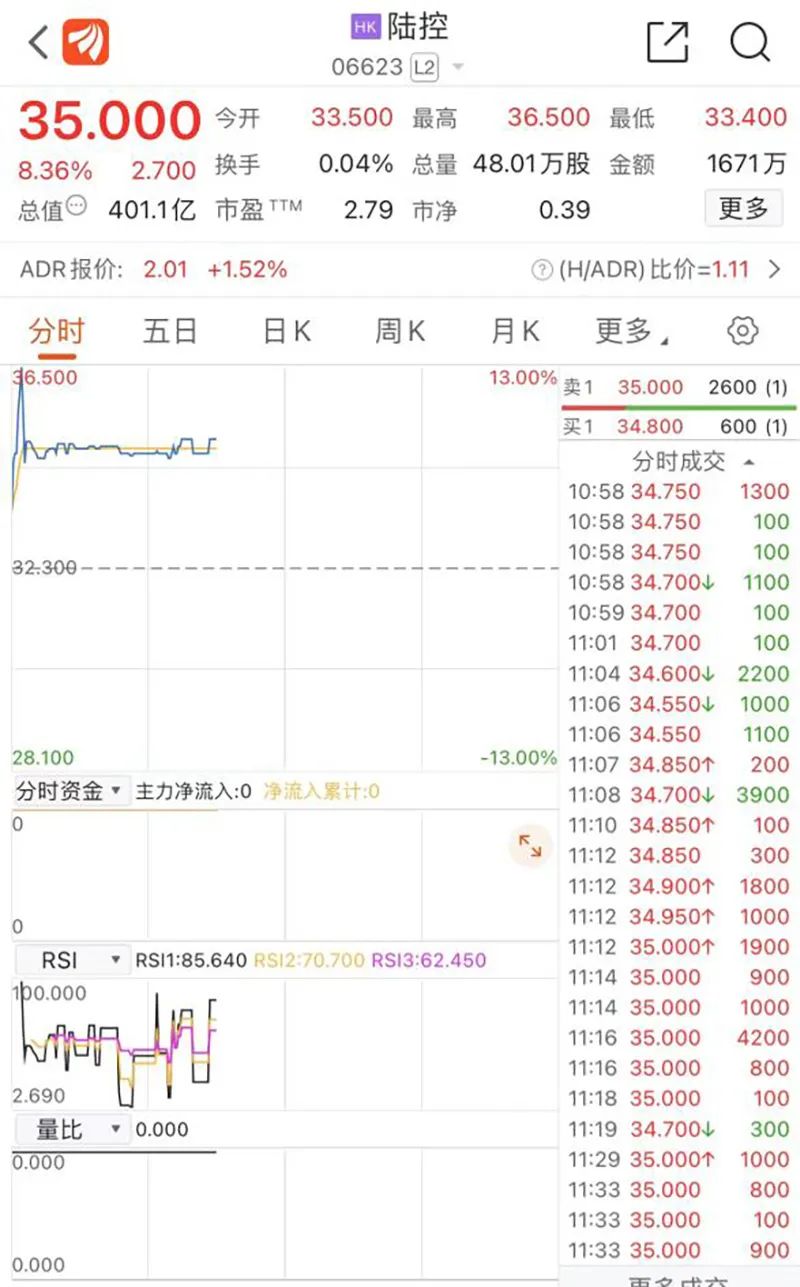
Task: Switch to the 日K chart tab
Action: pos(286,331)
